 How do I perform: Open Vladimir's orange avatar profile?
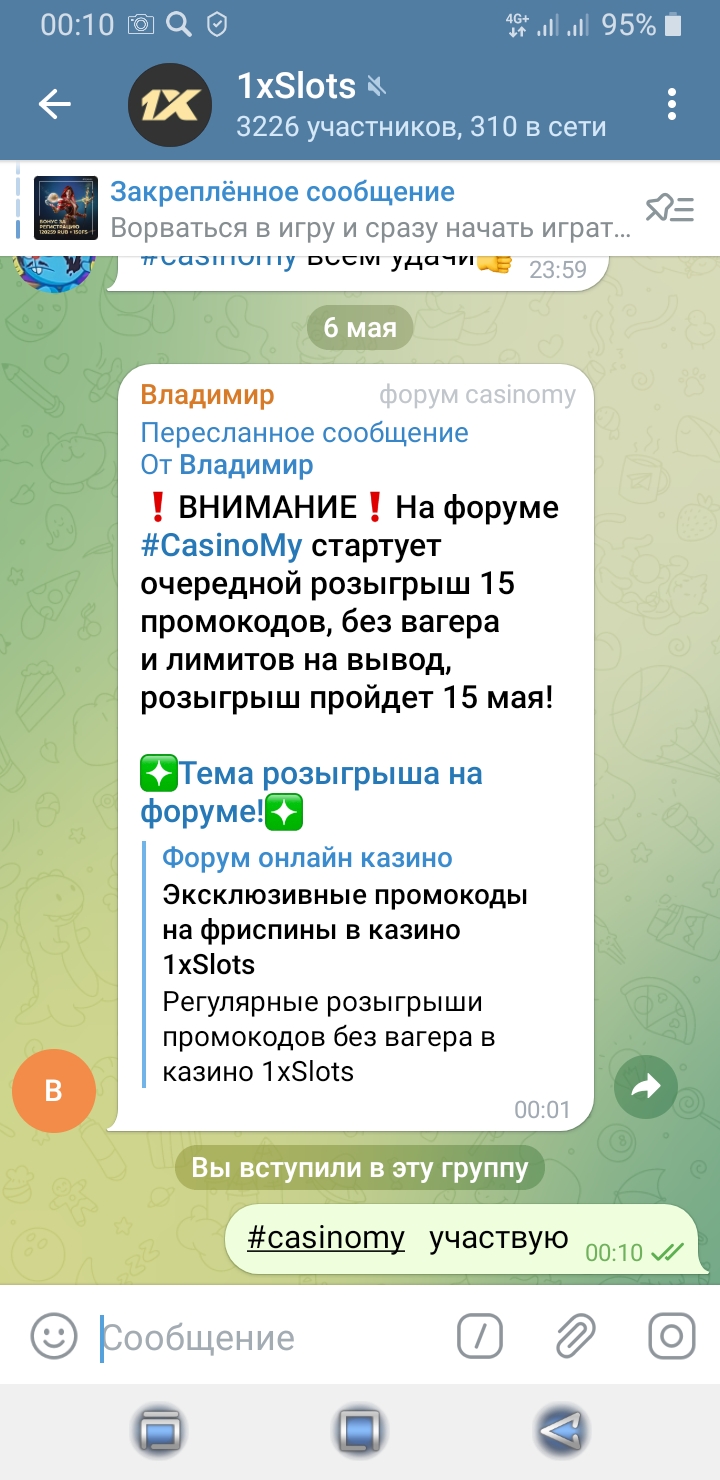54,1090
